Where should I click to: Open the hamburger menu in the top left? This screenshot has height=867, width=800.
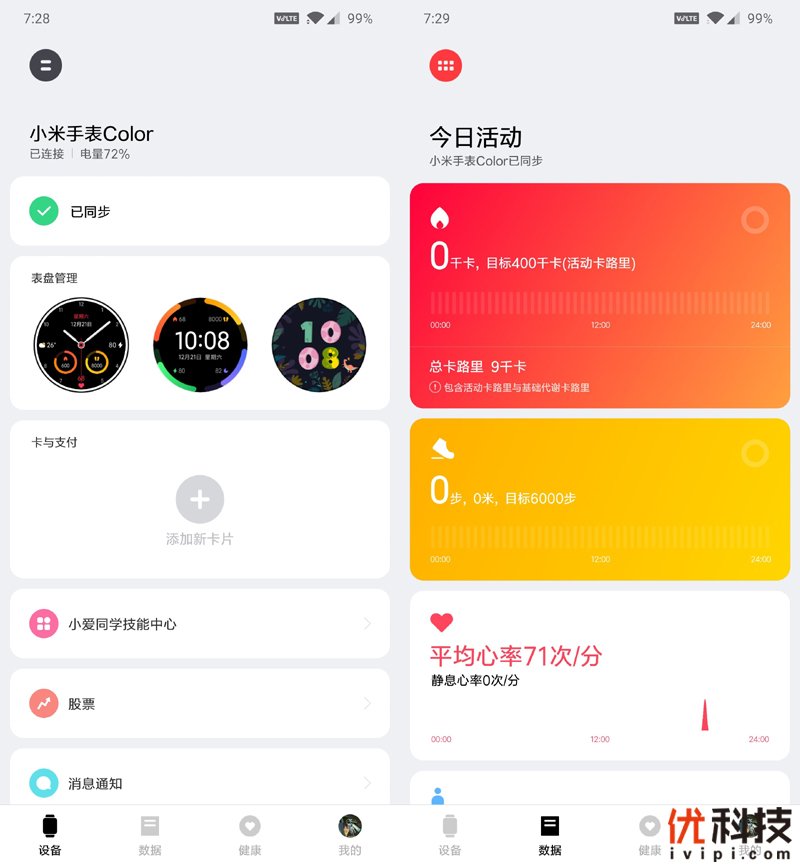[46, 65]
